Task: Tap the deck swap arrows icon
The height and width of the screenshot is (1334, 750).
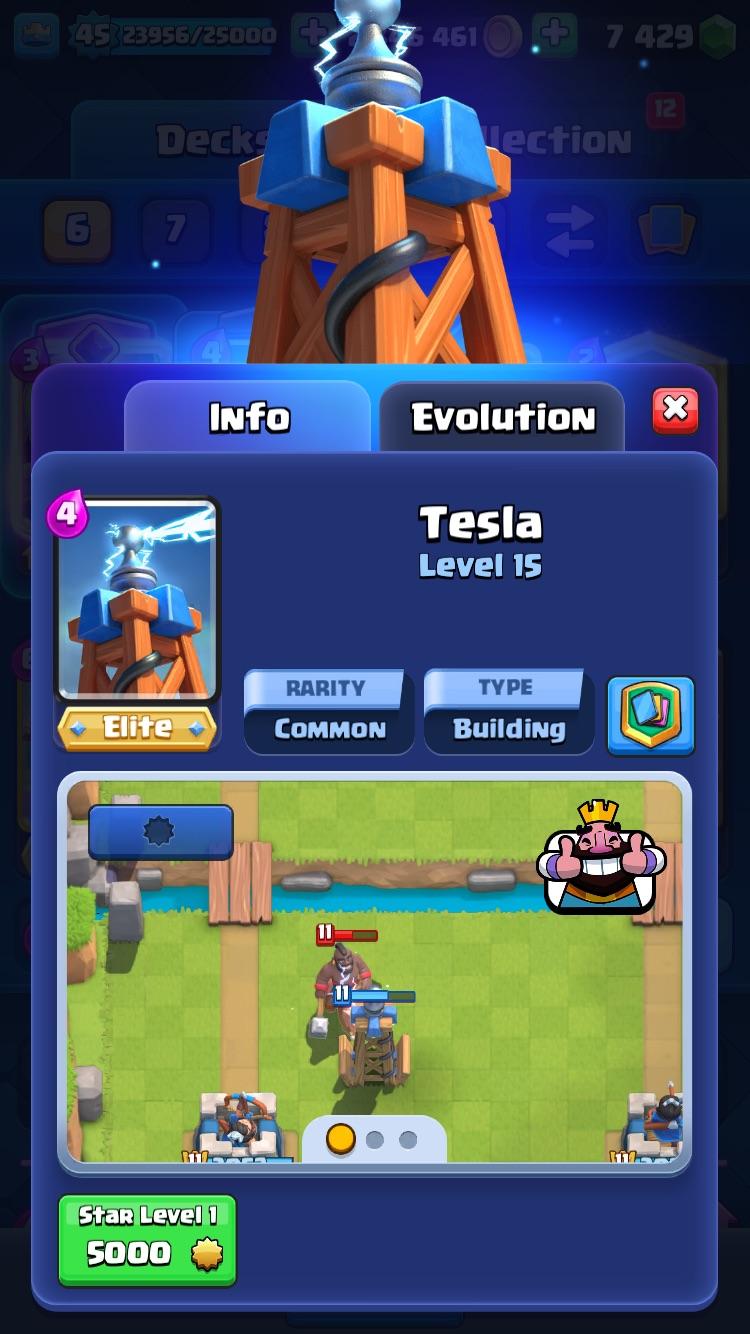Action: pos(568,229)
